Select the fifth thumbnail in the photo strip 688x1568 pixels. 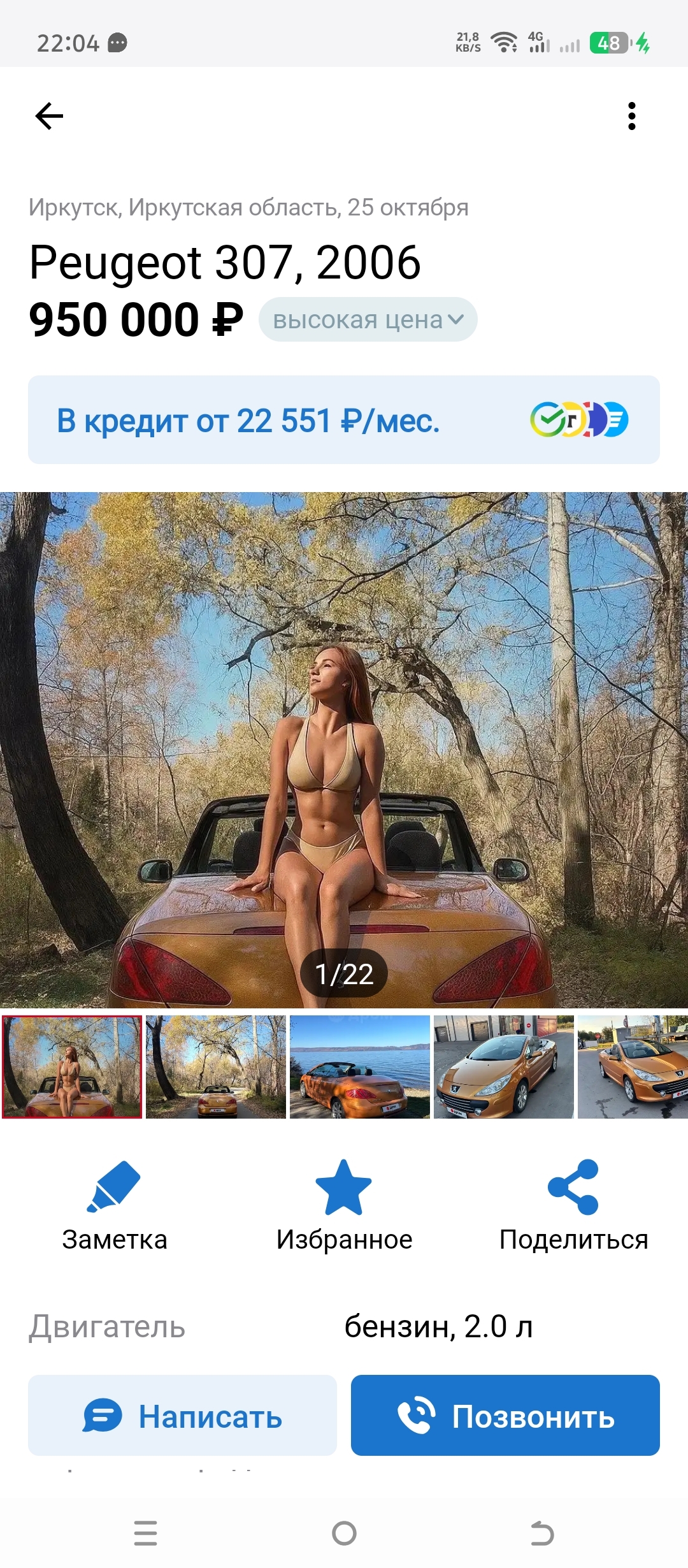(x=632, y=1067)
